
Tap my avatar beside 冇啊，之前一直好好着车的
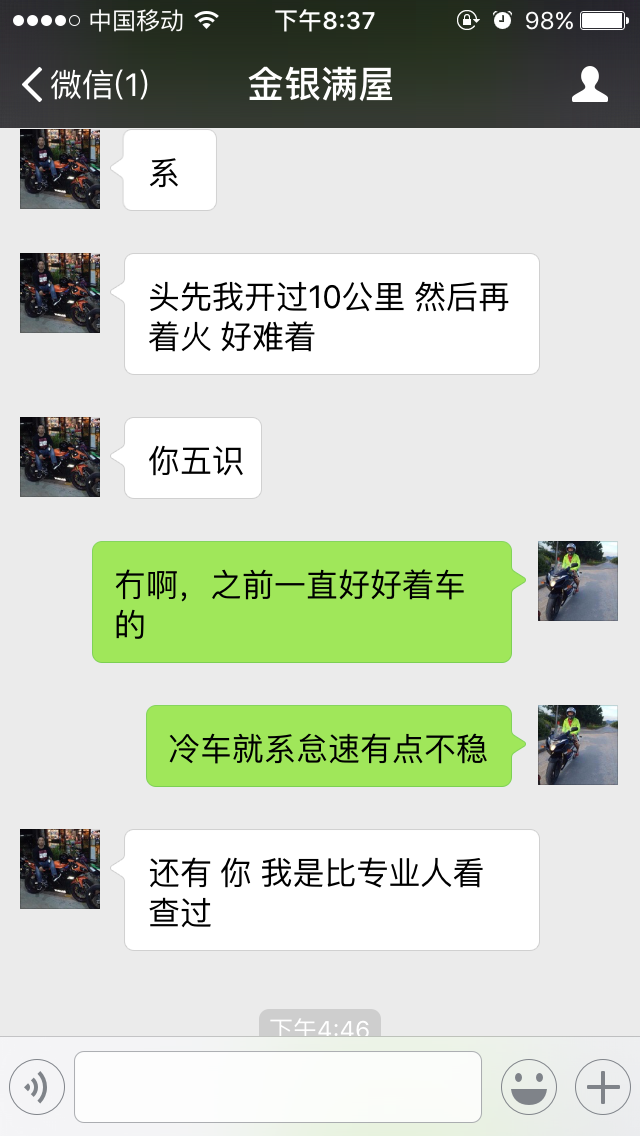click(578, 581)
